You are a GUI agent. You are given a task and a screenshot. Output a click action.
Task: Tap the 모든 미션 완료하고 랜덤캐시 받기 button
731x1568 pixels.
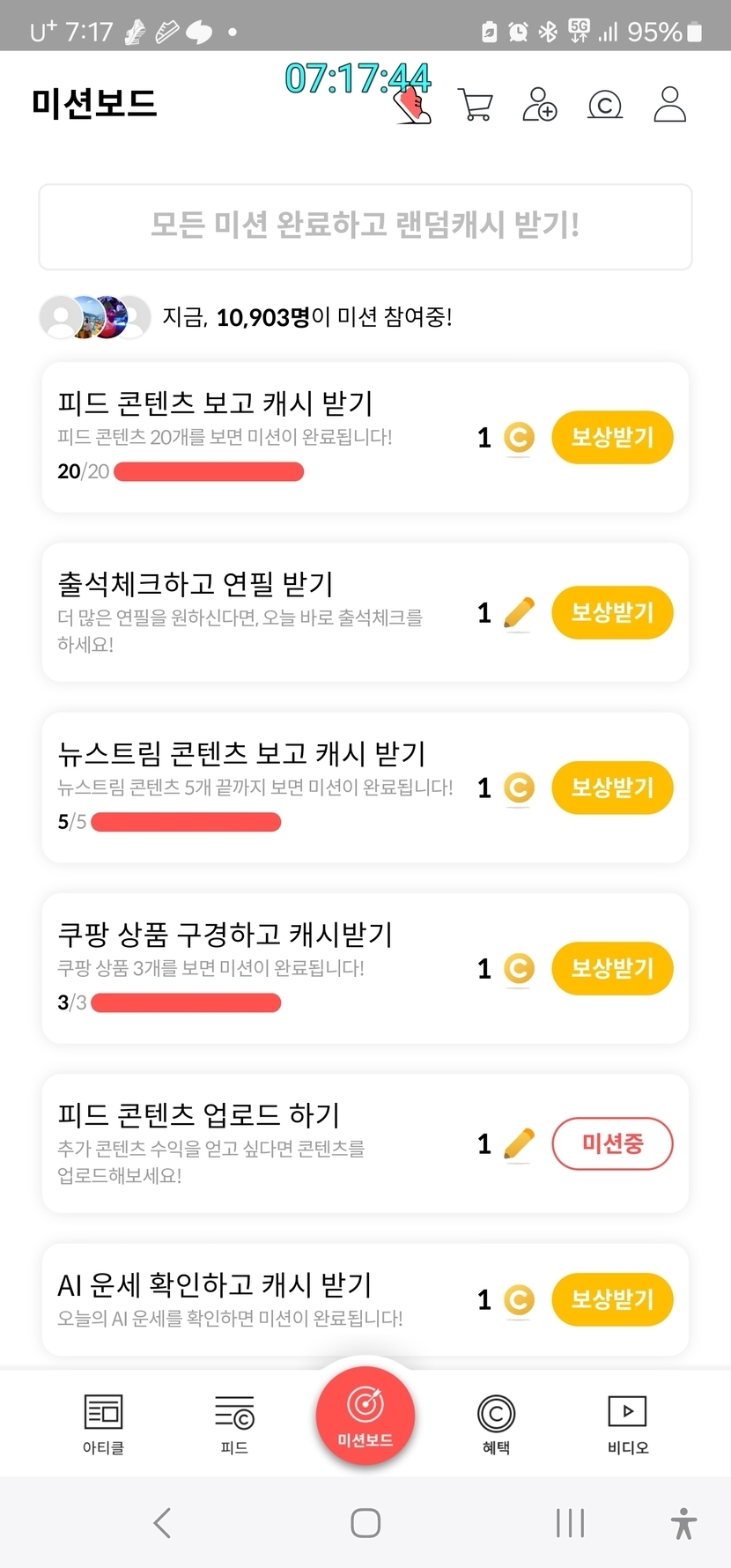pos(365,226)
